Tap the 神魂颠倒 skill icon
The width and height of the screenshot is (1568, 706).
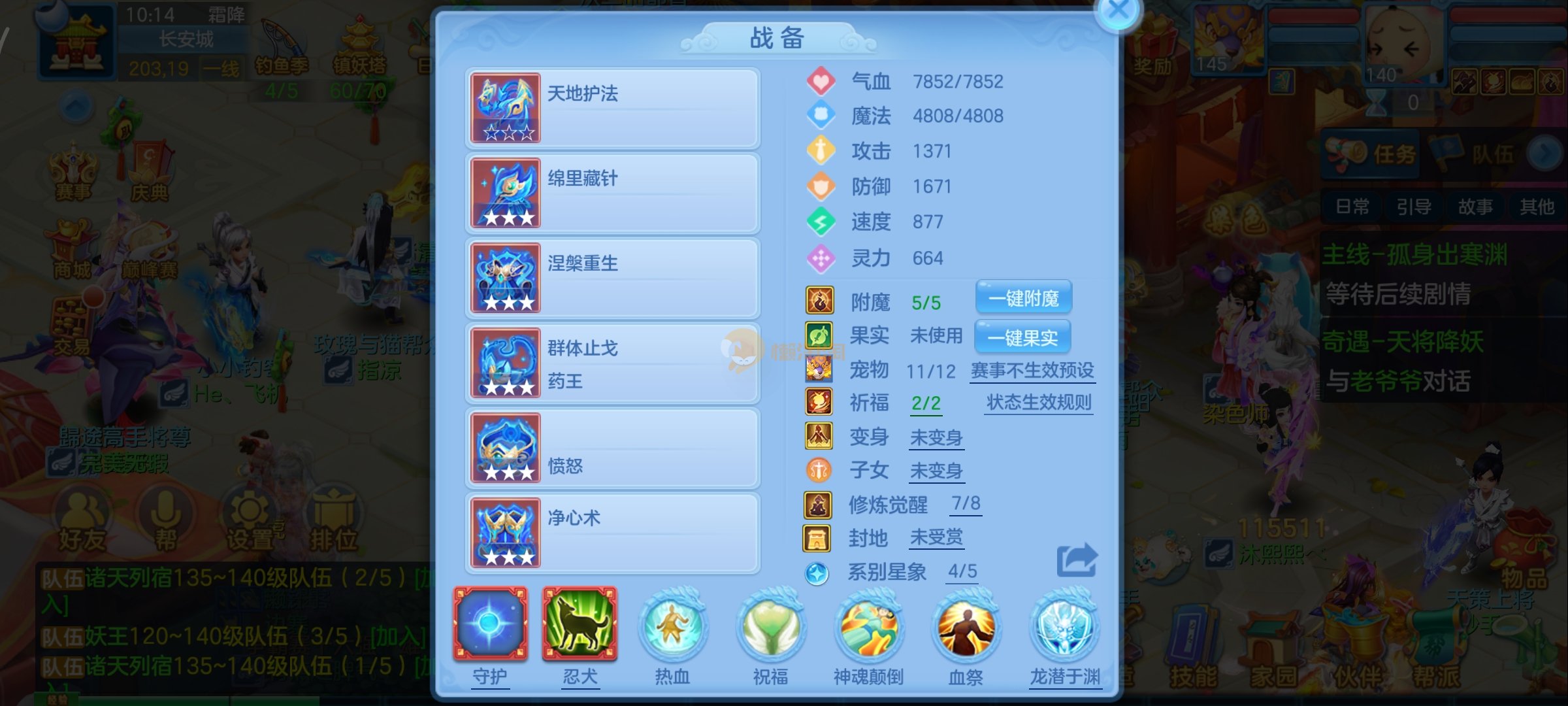[868, 628]
